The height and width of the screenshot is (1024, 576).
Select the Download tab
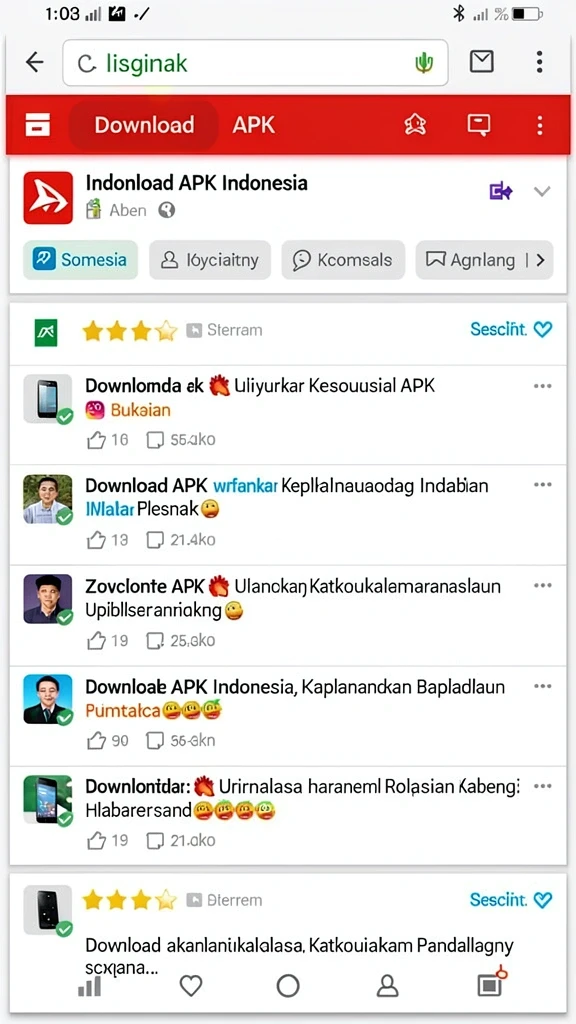tap(144, 125)
